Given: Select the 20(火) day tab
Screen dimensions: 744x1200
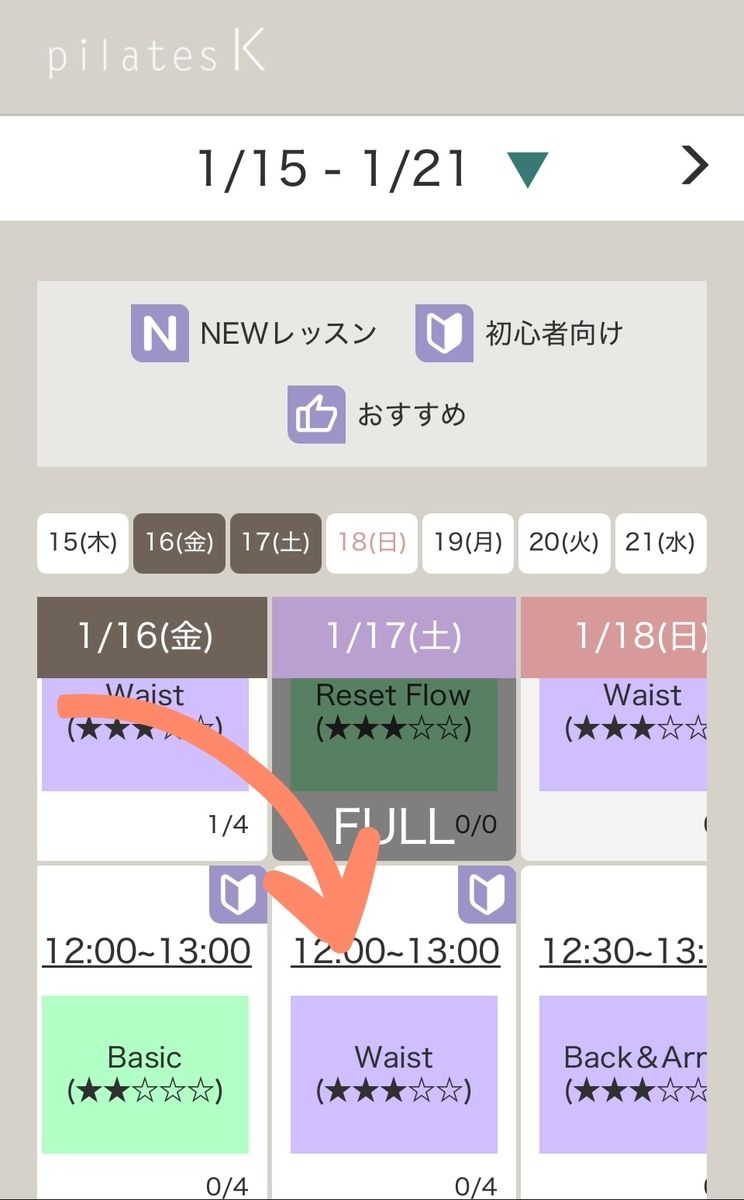Looking at the screenshot, I should tap(564, 543).
